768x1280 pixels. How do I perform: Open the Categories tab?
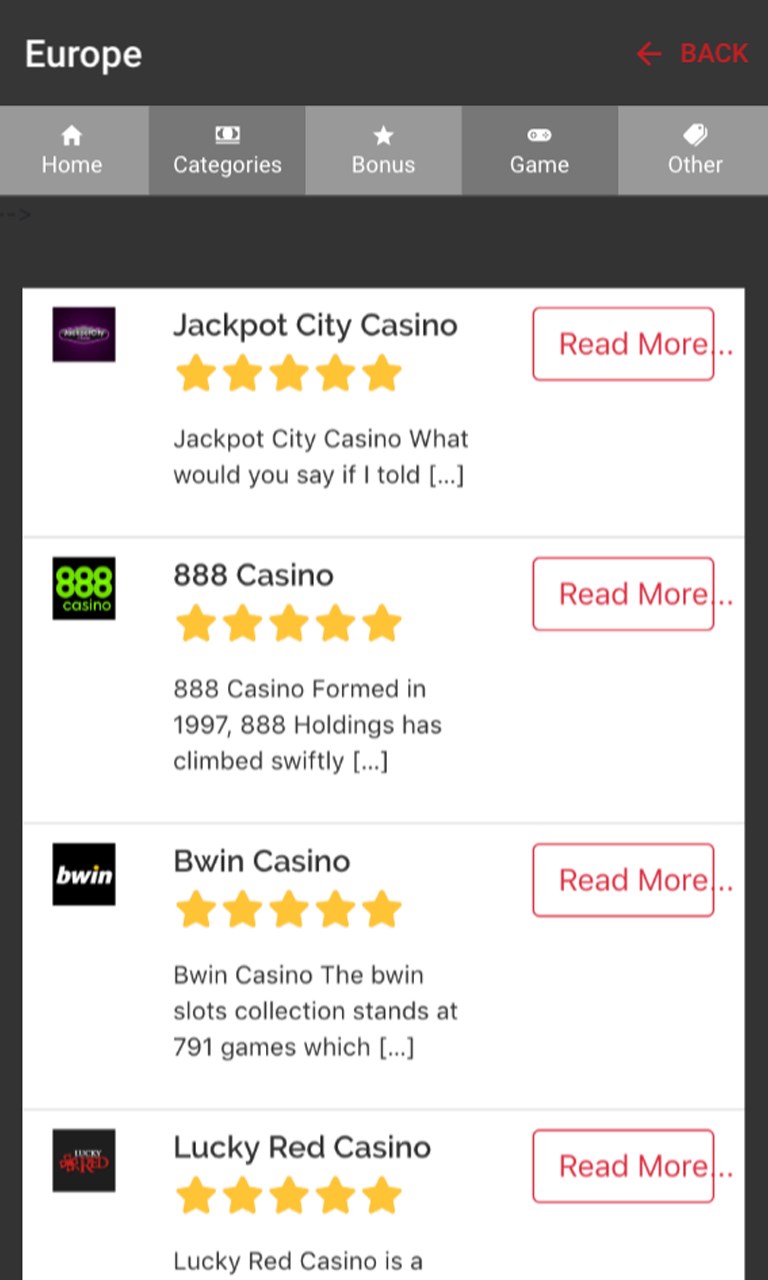(227, 151)
